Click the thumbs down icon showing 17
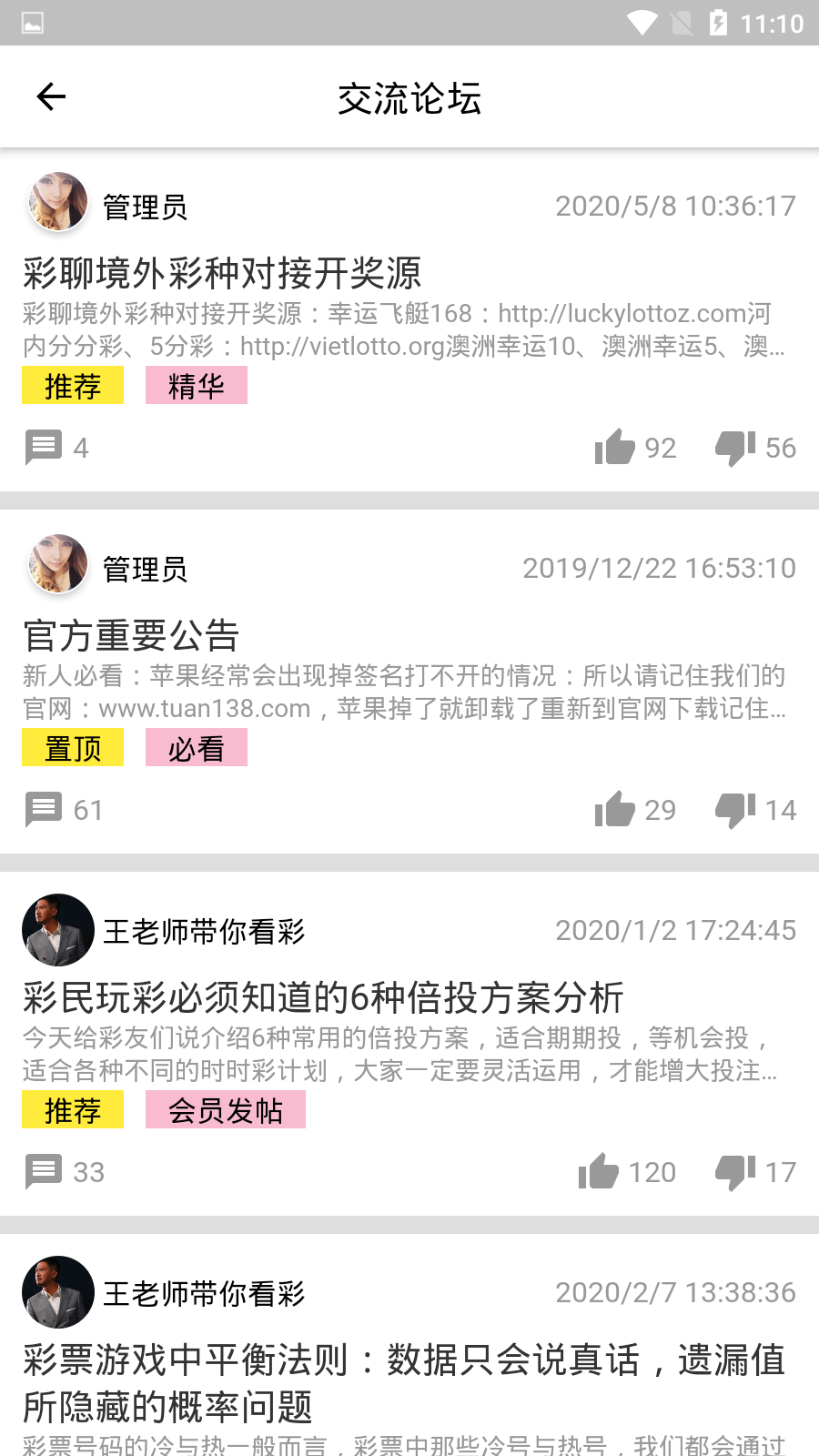The width and height of the screenshot is (819, 1456). pos(735,1171)
